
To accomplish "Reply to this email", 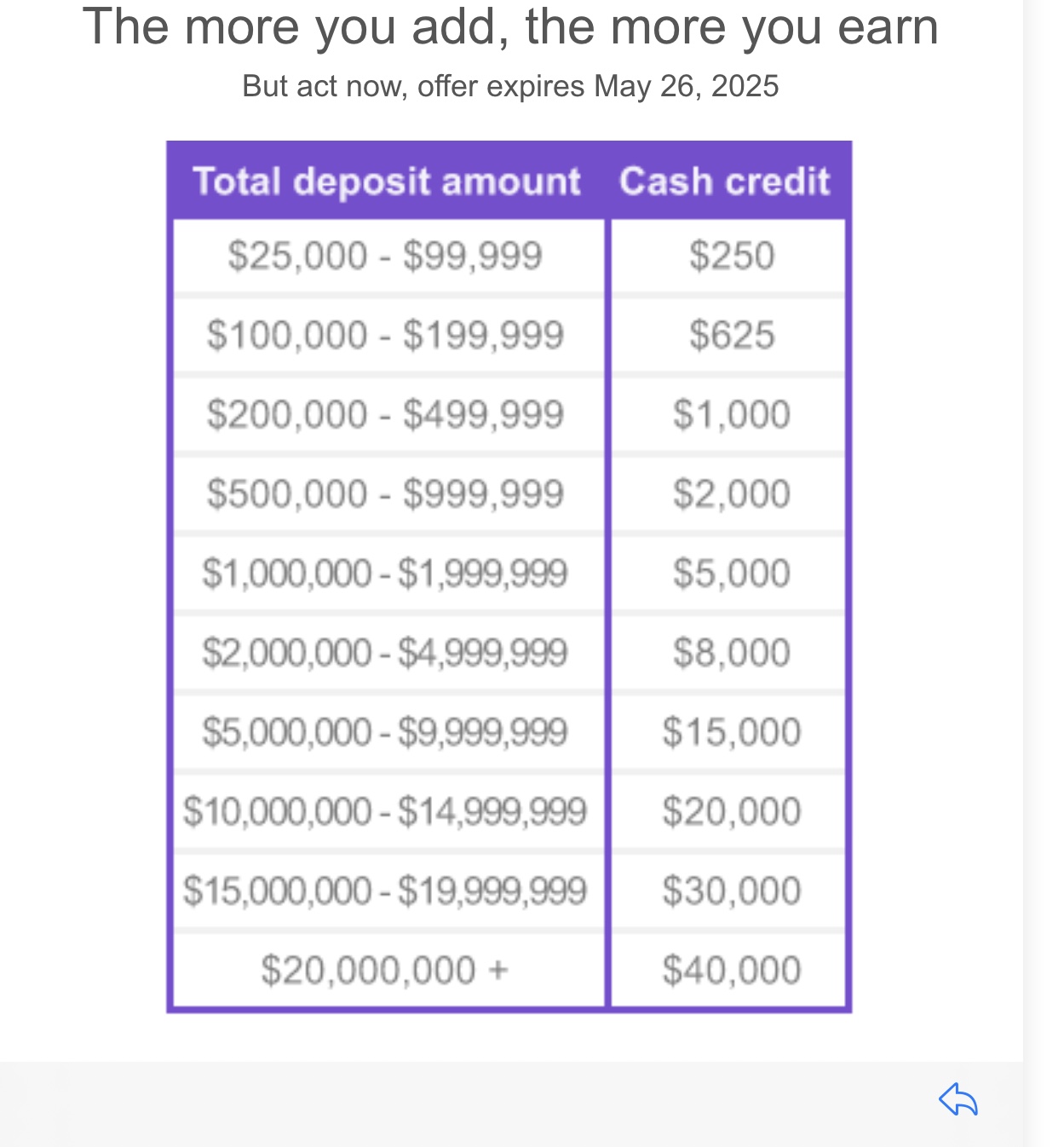I will point(958,1099).
